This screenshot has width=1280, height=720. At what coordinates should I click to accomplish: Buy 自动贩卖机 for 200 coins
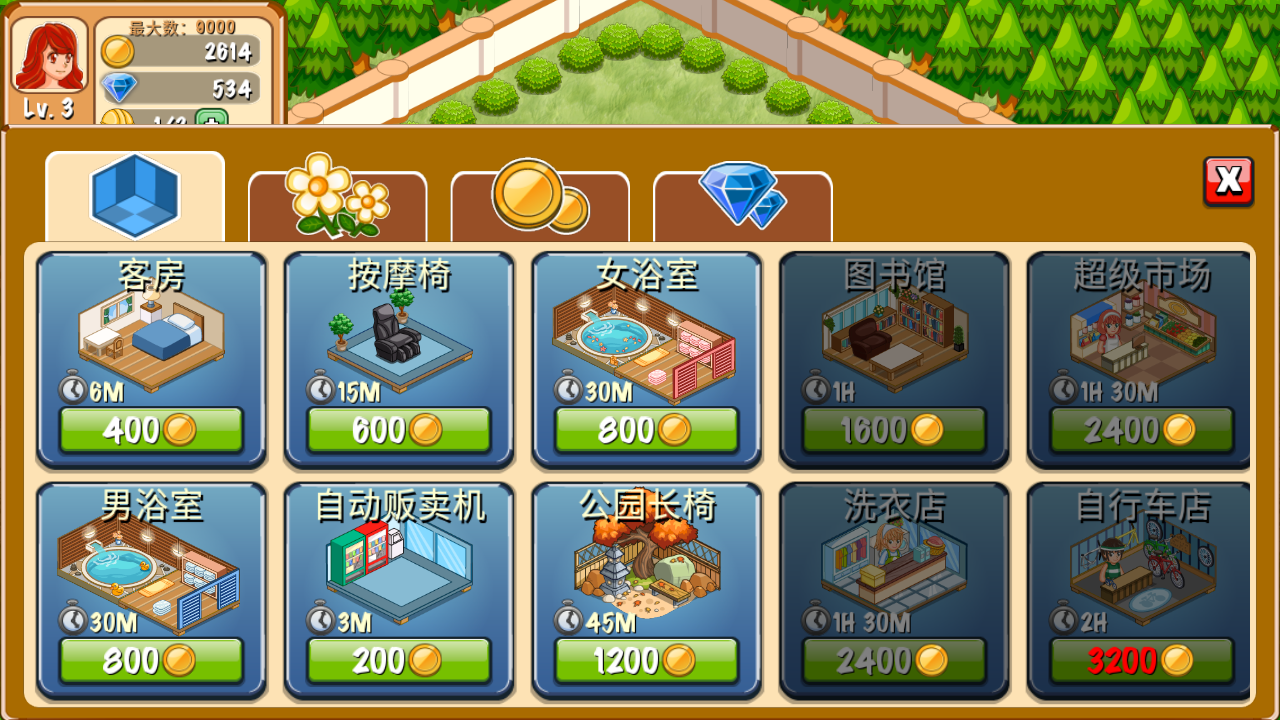pos(399,660)
